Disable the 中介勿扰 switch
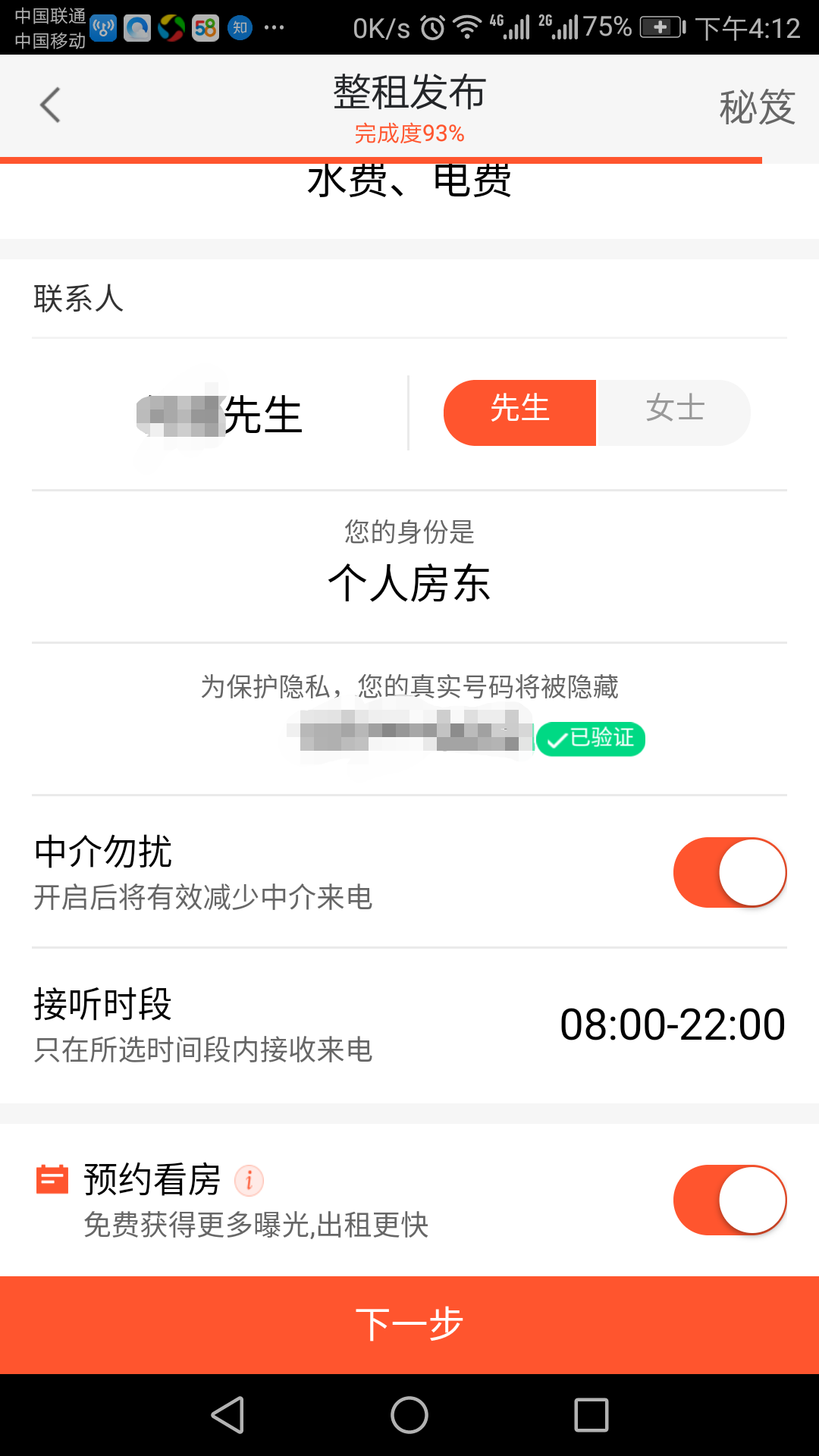819x1456 pixels. pos(730,872)
